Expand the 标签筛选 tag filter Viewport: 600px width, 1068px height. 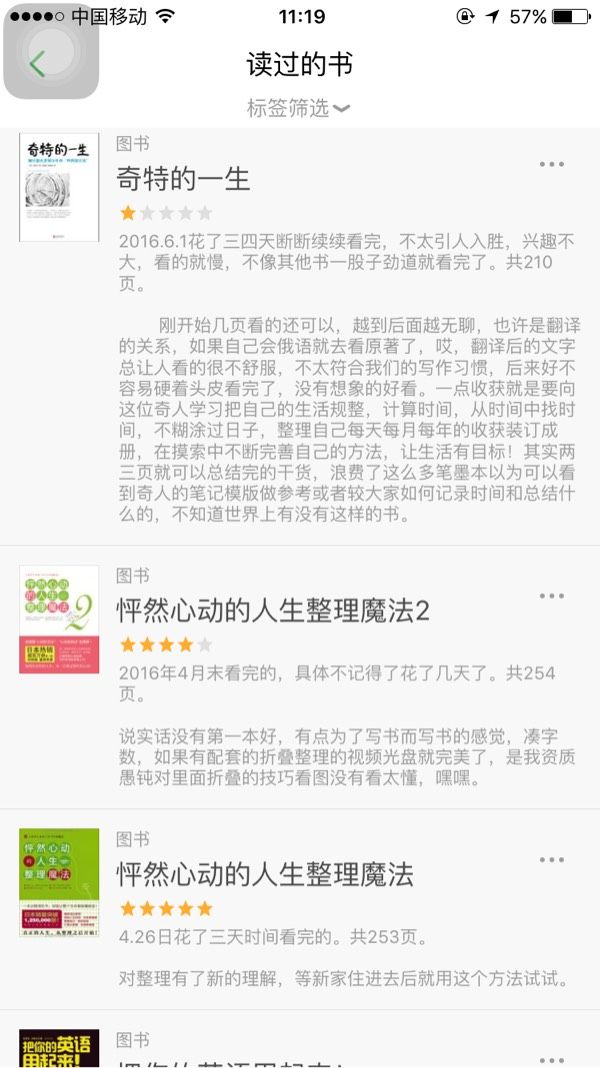tap(299, 108)
